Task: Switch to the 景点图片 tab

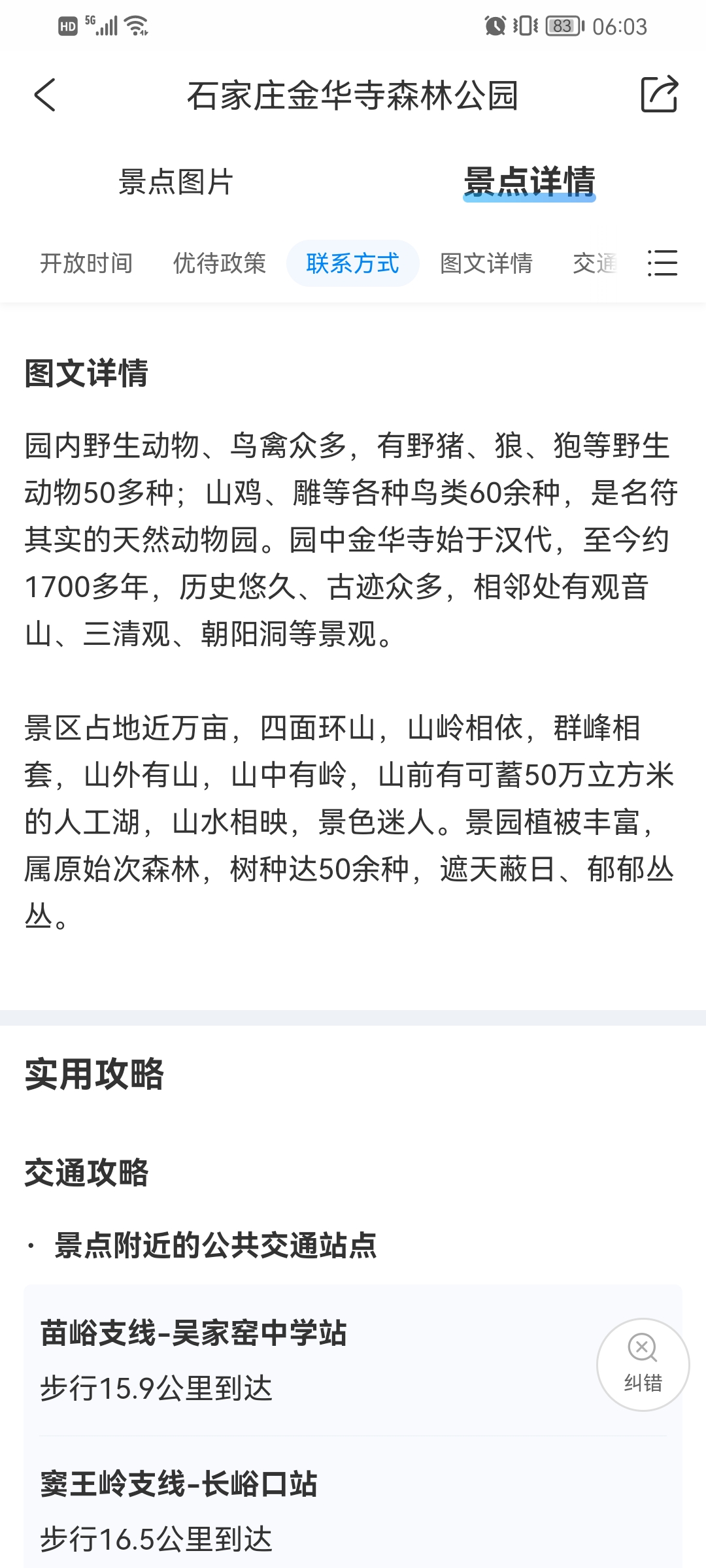Action: [176, 182]
